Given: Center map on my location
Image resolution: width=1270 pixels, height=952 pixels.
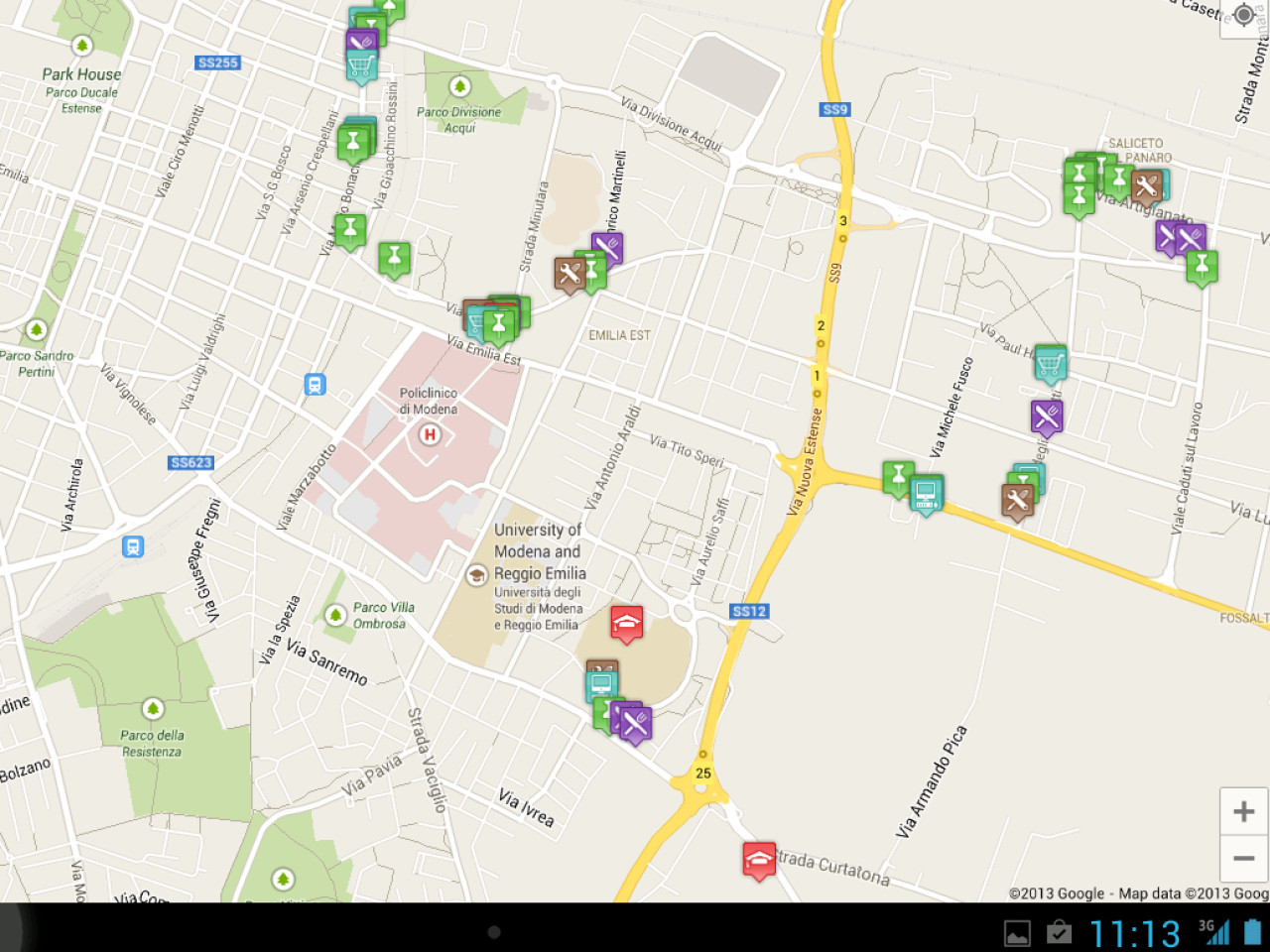Looking at the screenshot, I should [1244, 16].
